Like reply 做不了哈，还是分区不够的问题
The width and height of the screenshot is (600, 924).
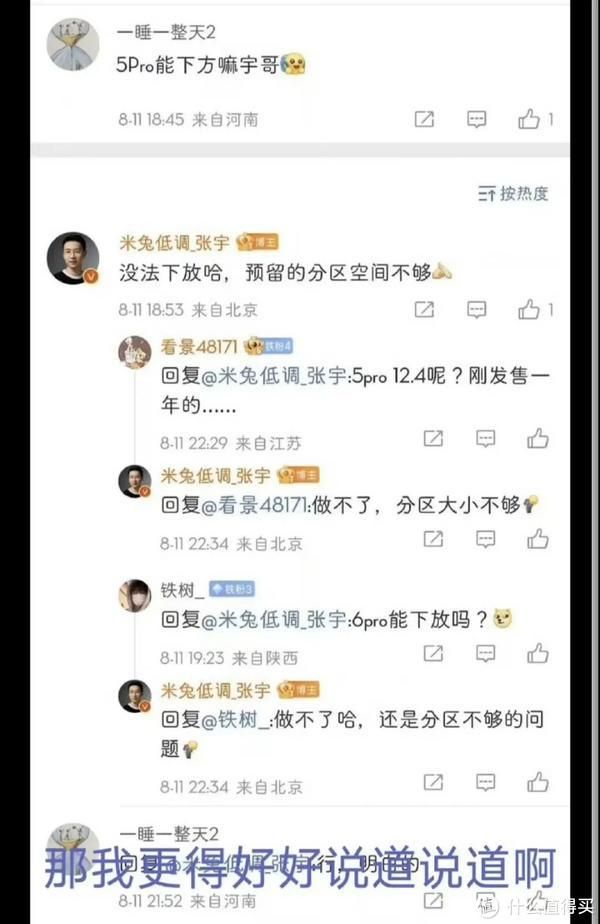coord(538,782)
